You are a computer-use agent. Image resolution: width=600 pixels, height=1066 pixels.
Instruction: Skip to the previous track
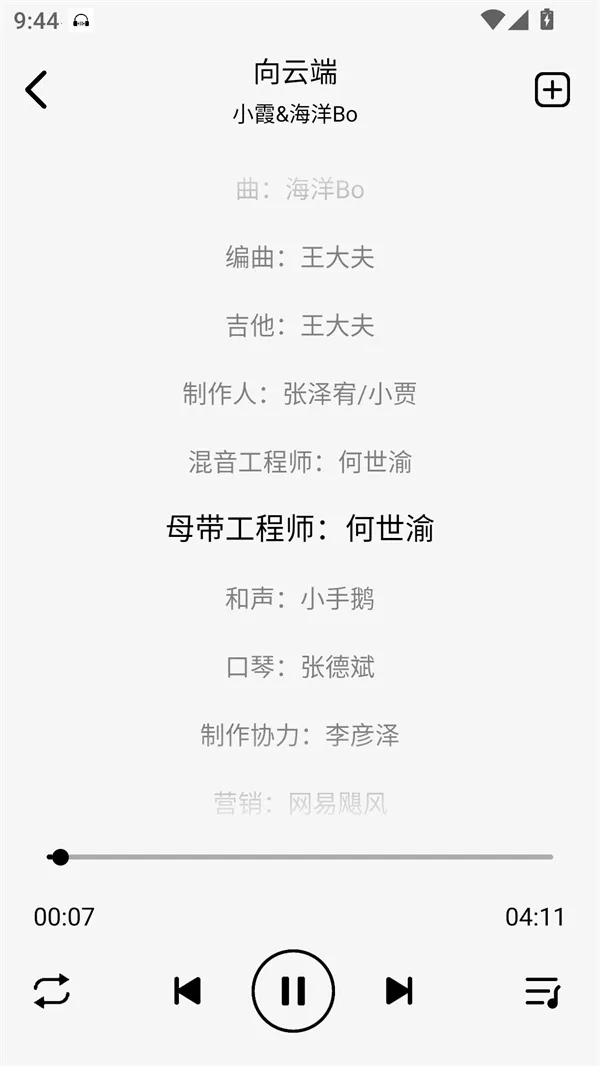tap(187, 991)
